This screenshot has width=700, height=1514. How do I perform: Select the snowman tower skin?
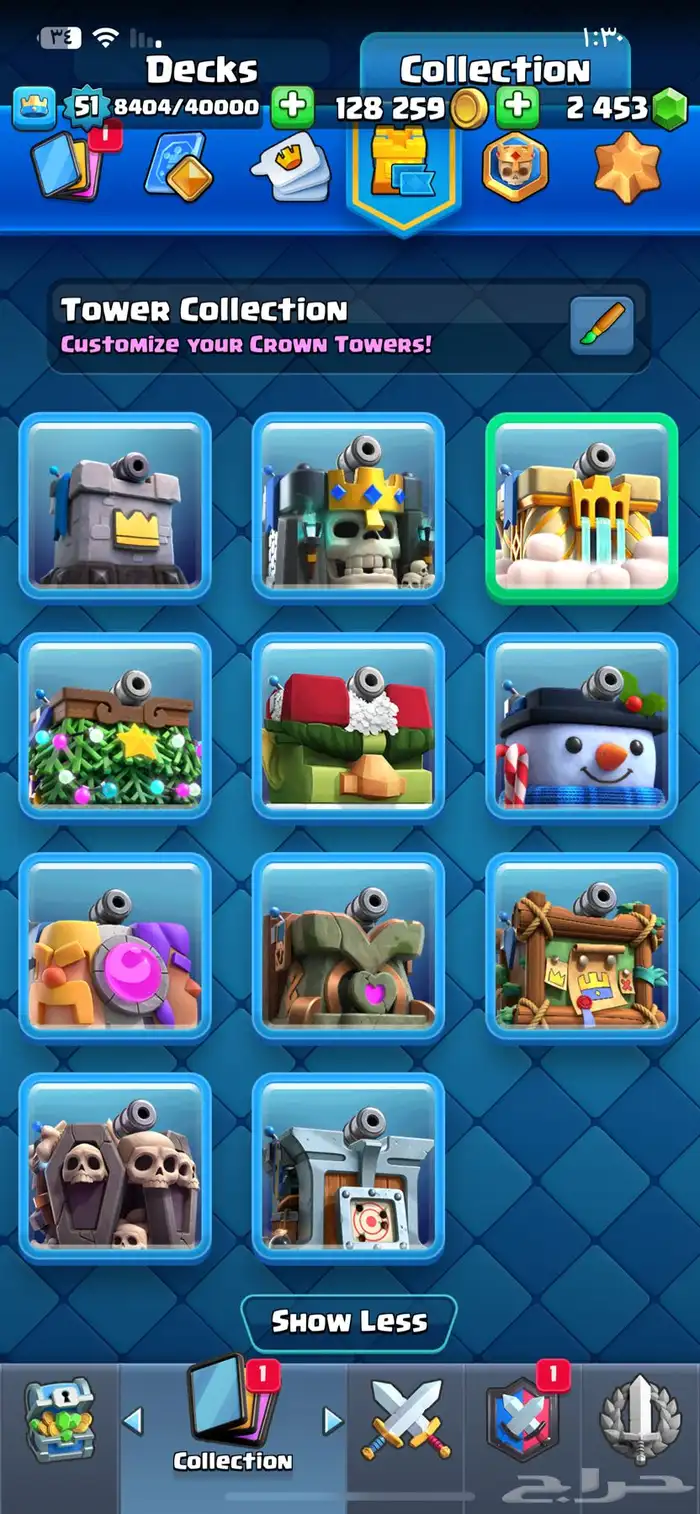click(582, 726)
